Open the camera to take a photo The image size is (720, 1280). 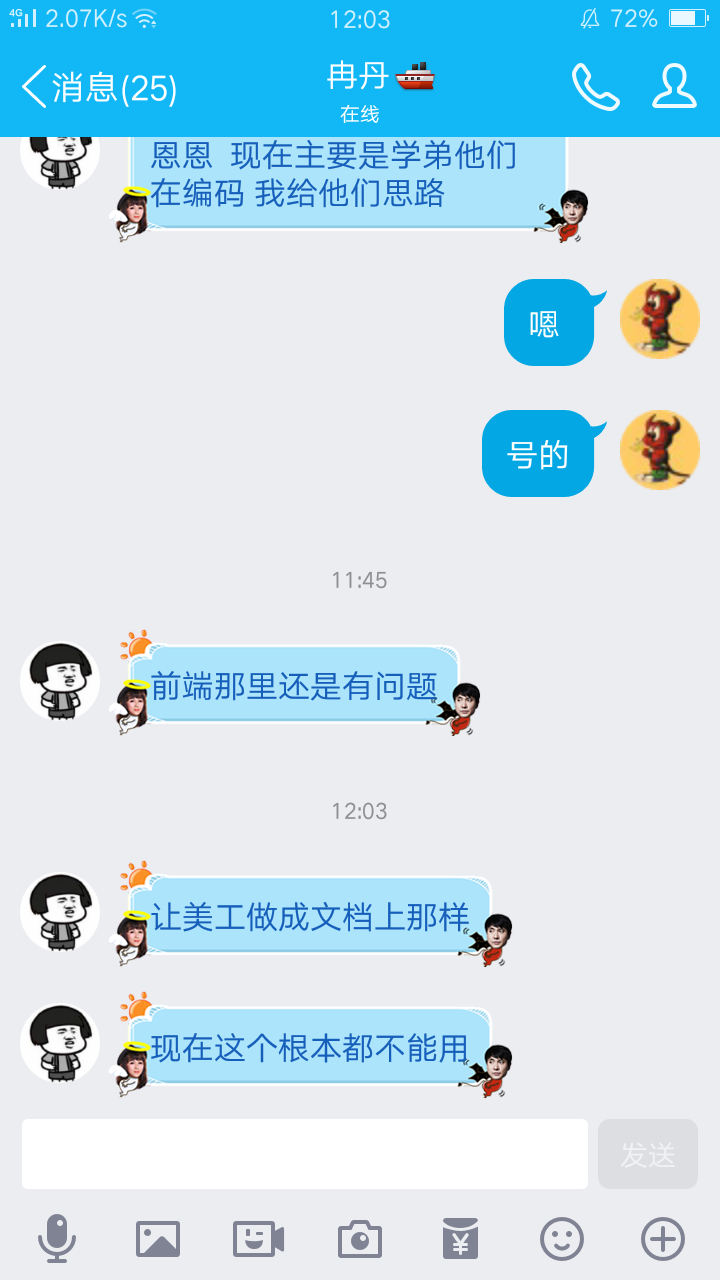tap(360, 1239)
